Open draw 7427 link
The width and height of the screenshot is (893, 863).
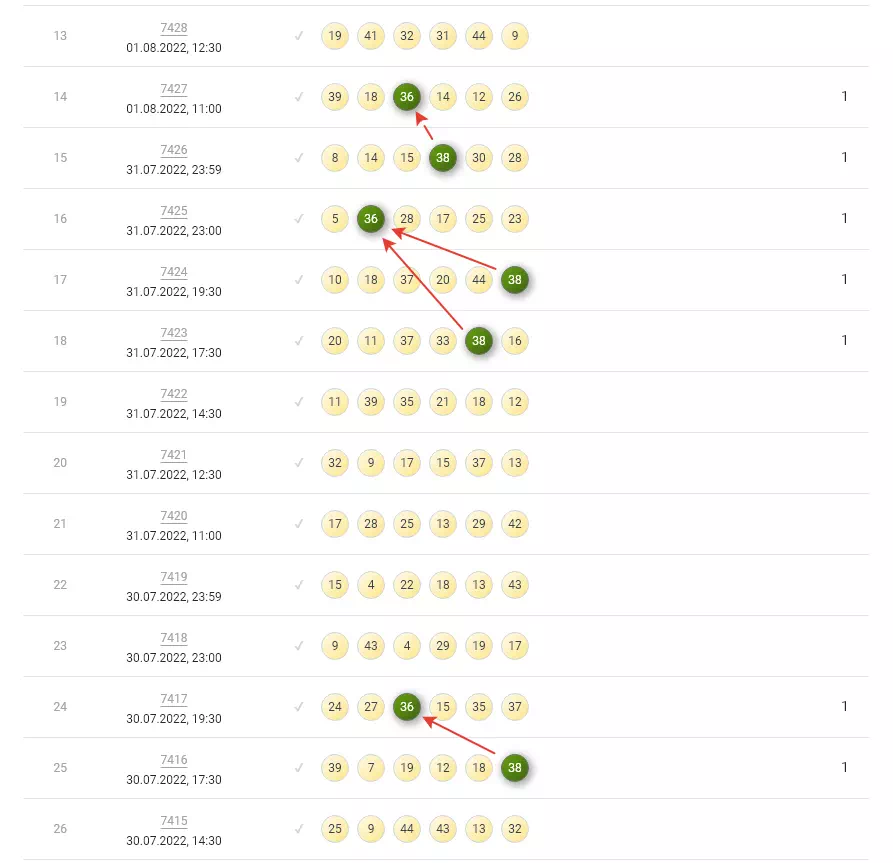coord(174,89)
